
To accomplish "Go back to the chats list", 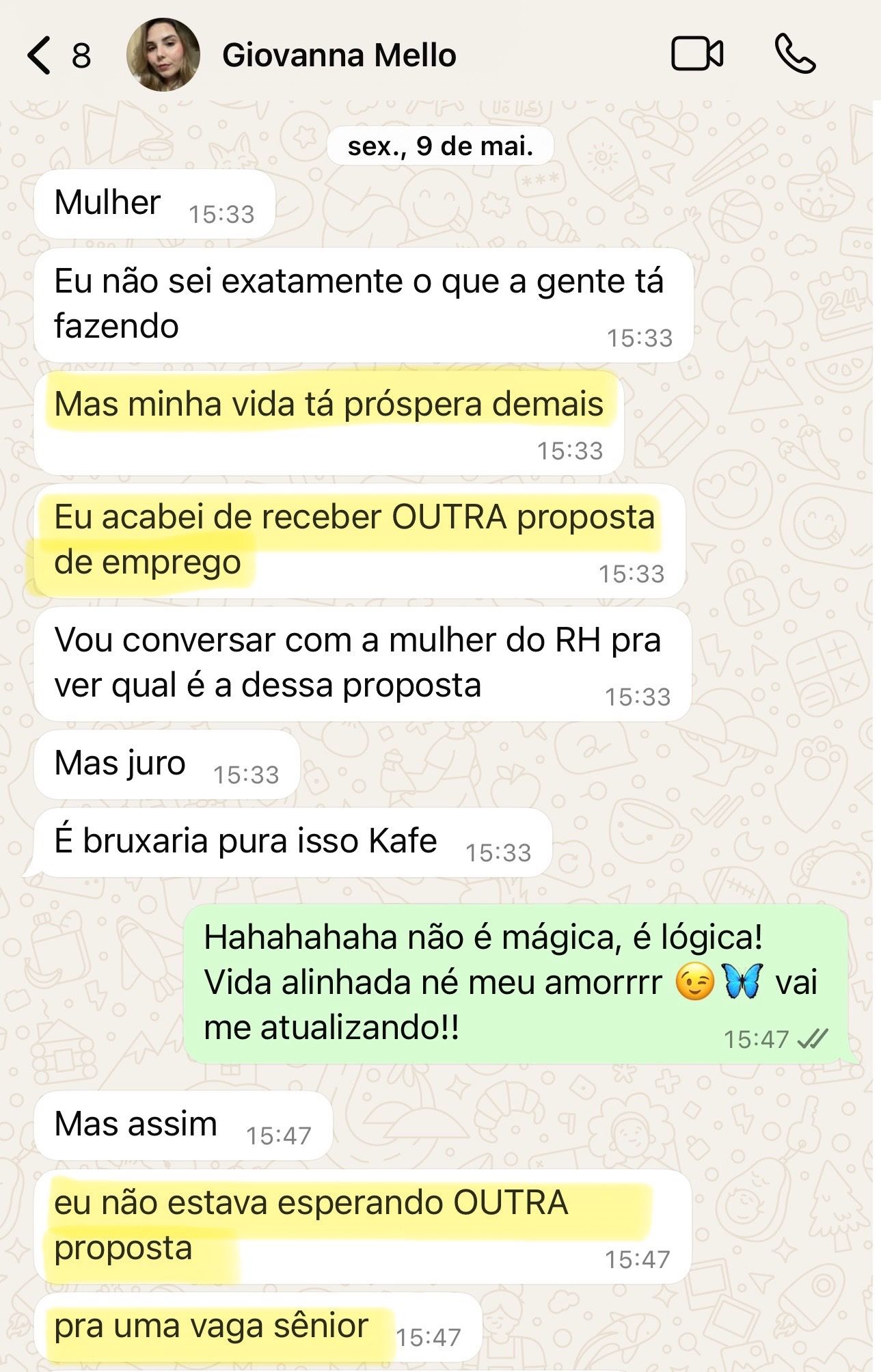I will [x=40, y=55].
